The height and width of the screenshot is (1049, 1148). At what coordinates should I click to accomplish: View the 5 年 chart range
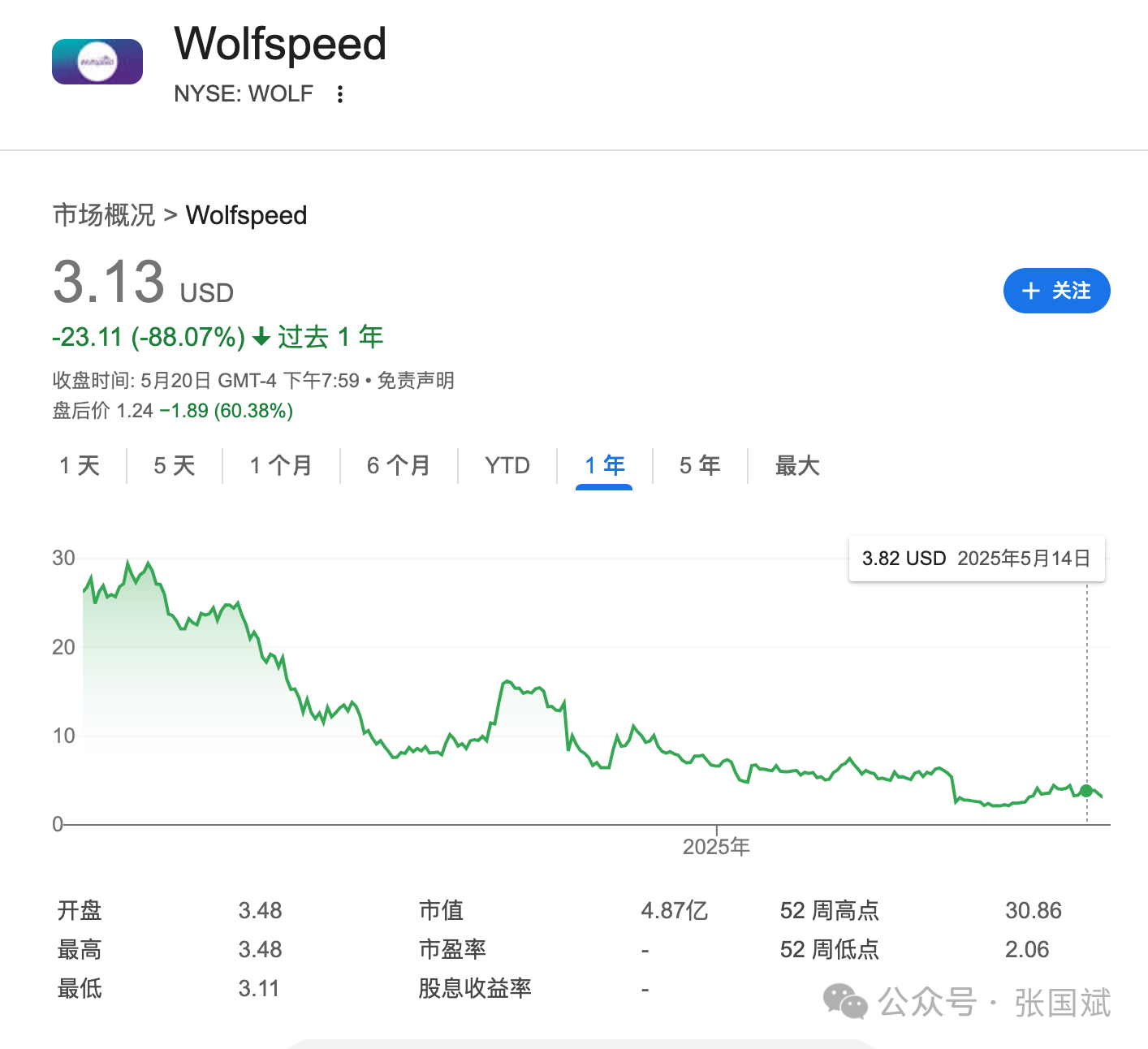pyautogui.click(x=700, y=466)
